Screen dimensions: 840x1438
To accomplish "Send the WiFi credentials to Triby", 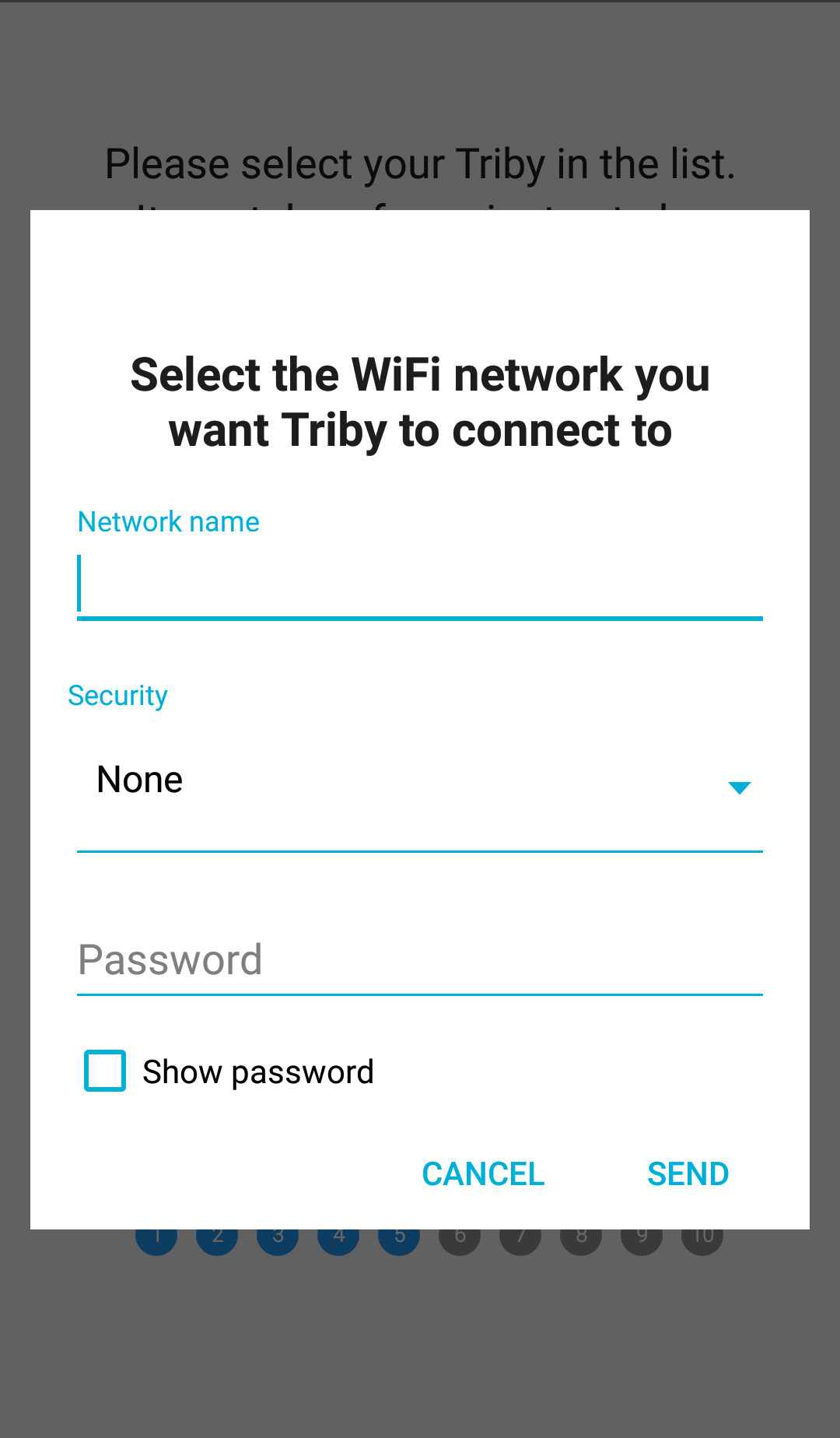I will (x=688, y=1173).
